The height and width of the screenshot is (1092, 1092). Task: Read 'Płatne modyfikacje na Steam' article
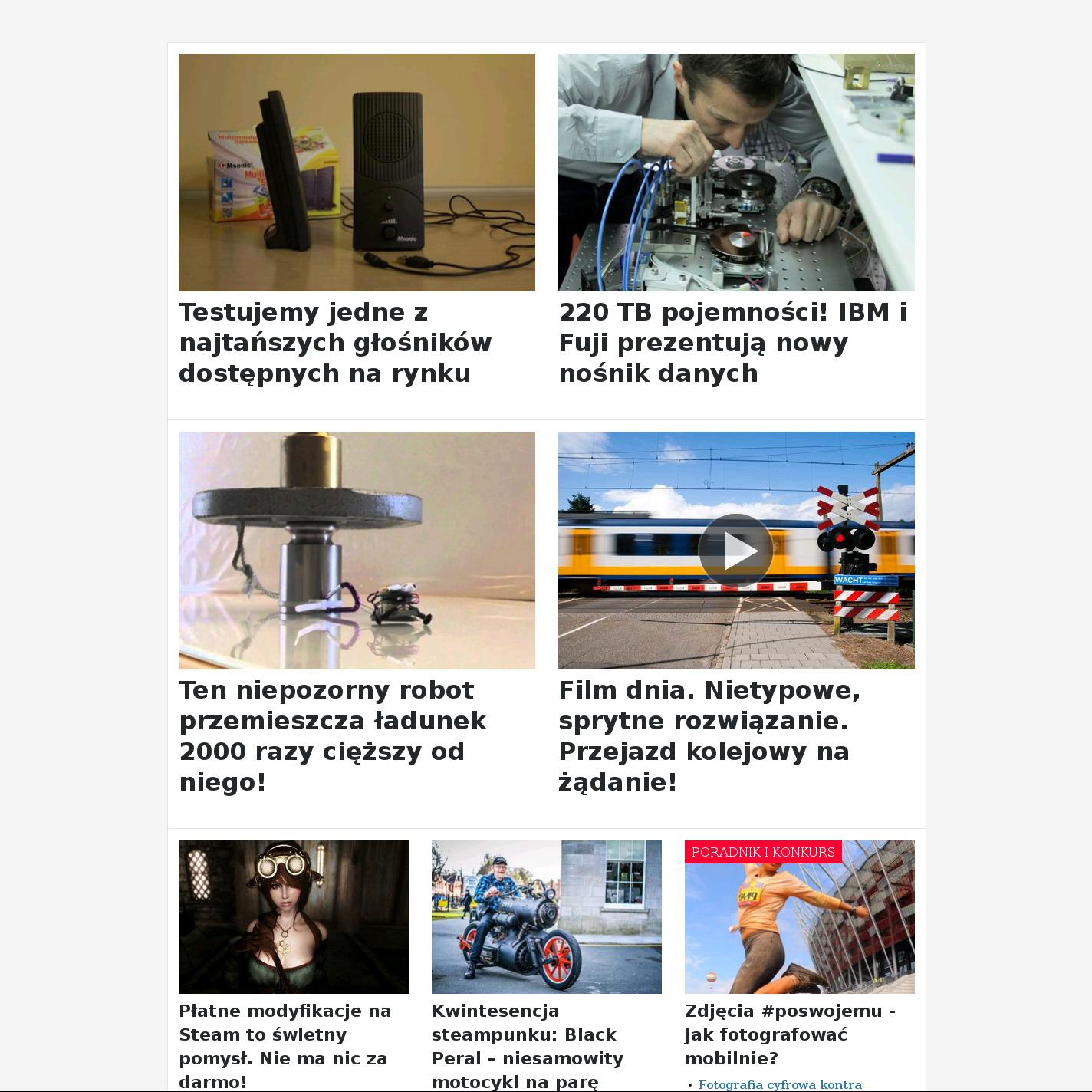pos(285,1046)
